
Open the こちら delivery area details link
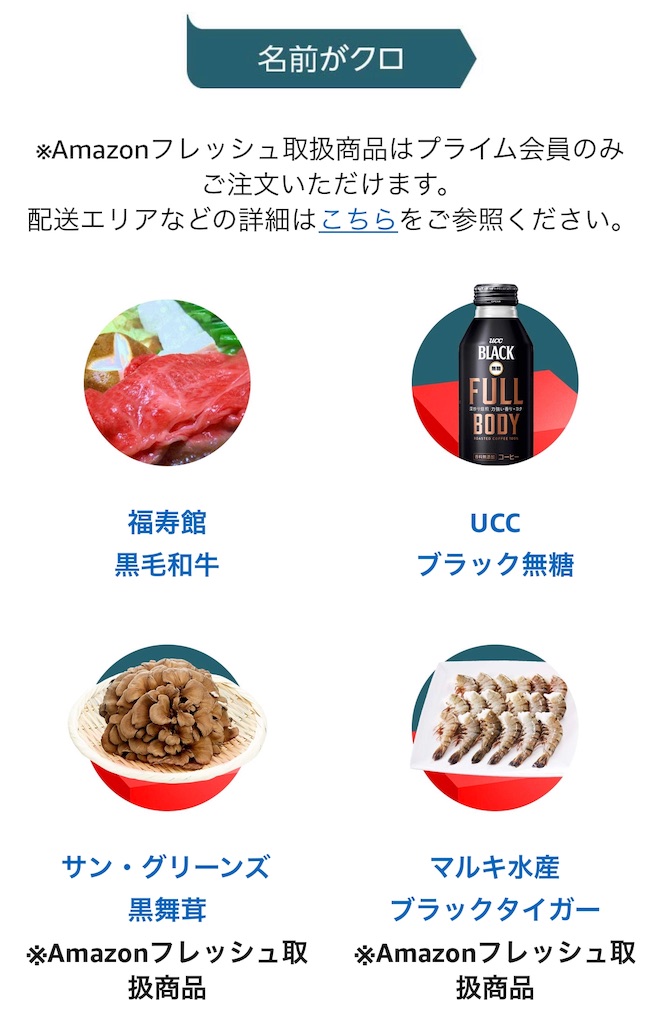(358, 220)
